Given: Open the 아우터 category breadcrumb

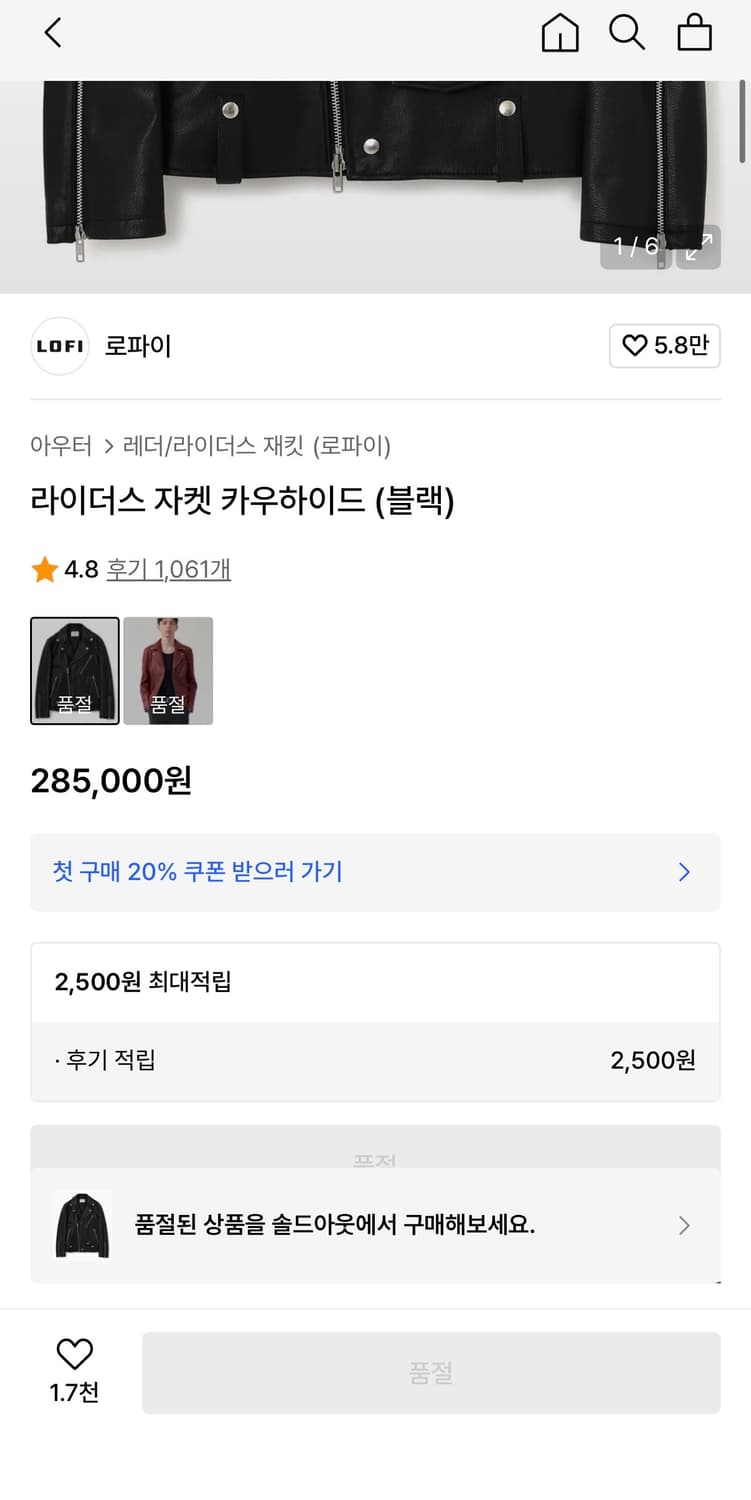Looking at the screenshot, I should click(62, 446).
